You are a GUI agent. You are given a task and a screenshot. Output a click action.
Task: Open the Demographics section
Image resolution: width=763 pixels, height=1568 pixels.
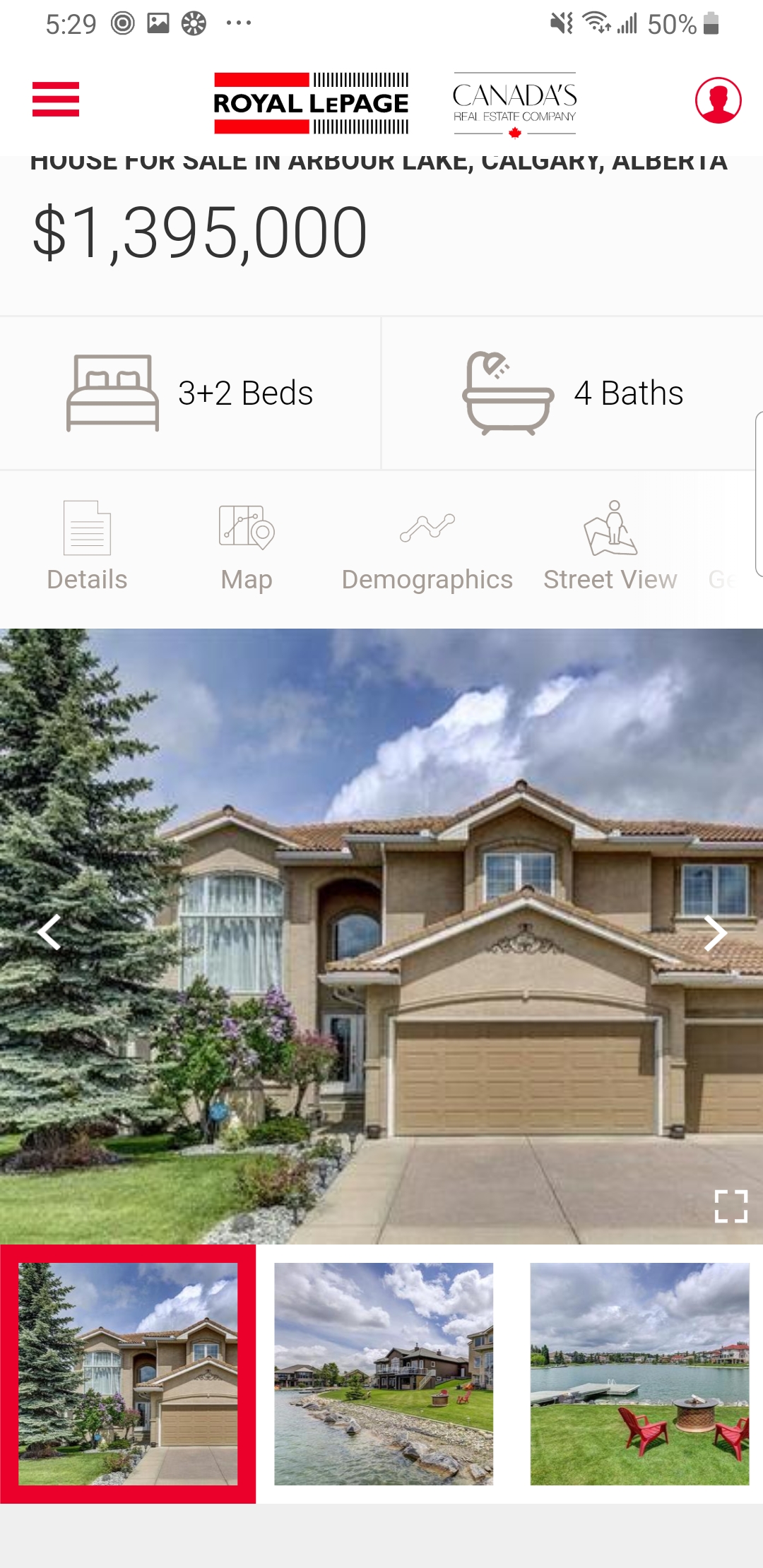click(x=427, y=545)
